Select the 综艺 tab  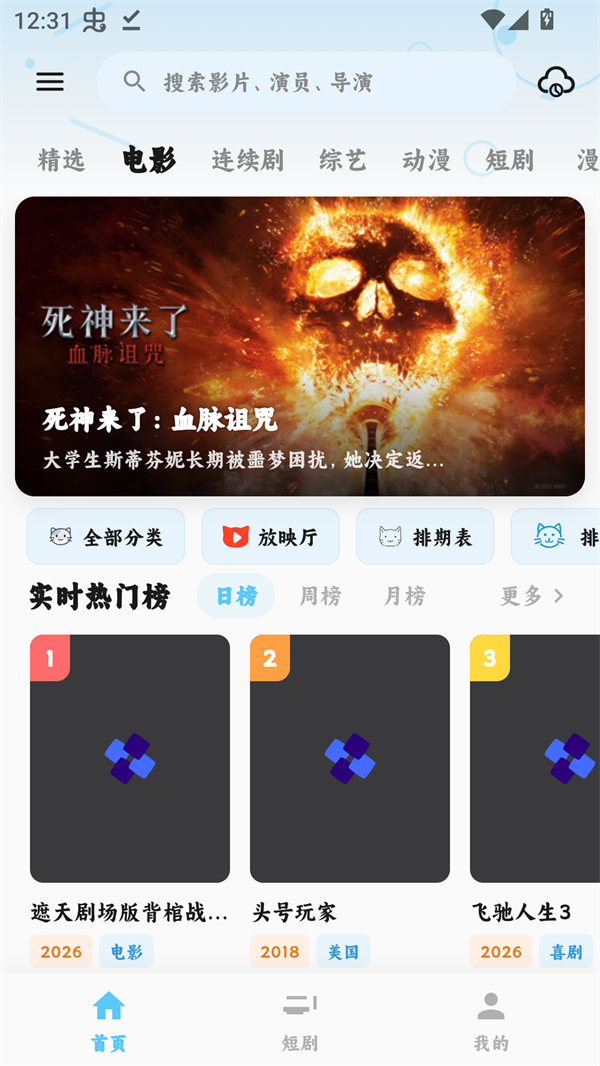pyautogui.click(x=343, y=160)
